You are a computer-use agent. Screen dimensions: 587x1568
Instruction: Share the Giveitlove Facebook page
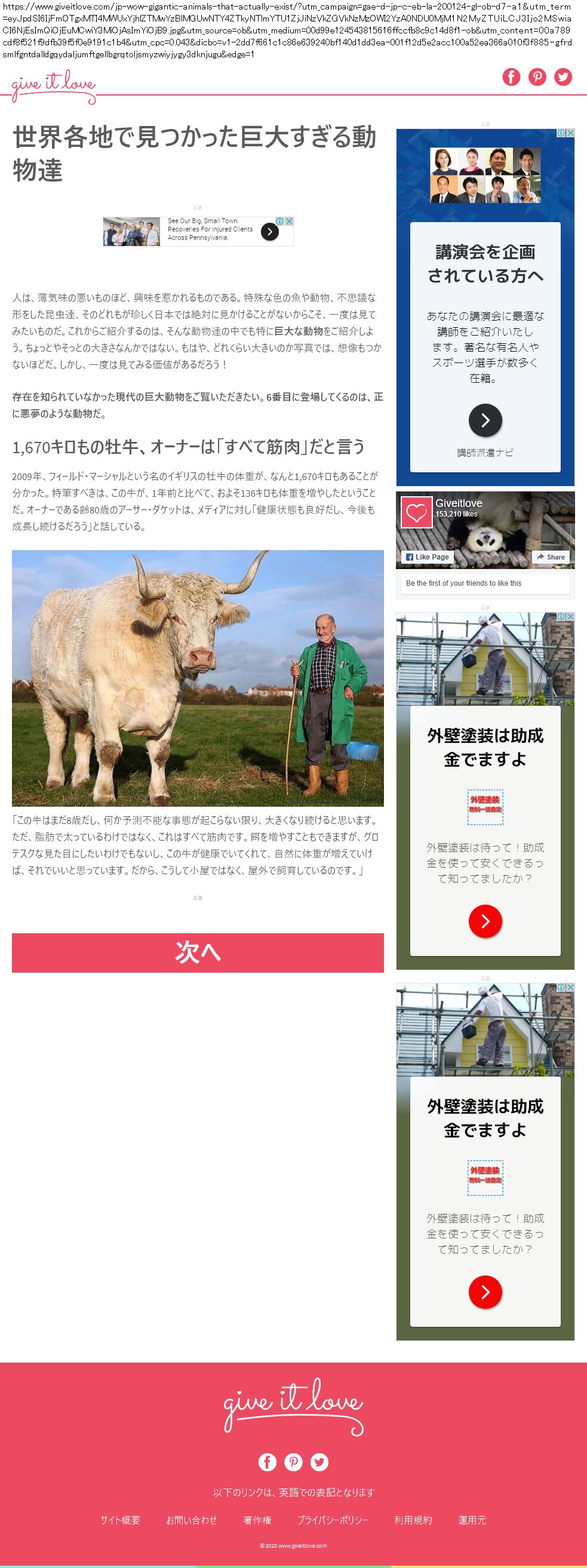click(551, 557)
